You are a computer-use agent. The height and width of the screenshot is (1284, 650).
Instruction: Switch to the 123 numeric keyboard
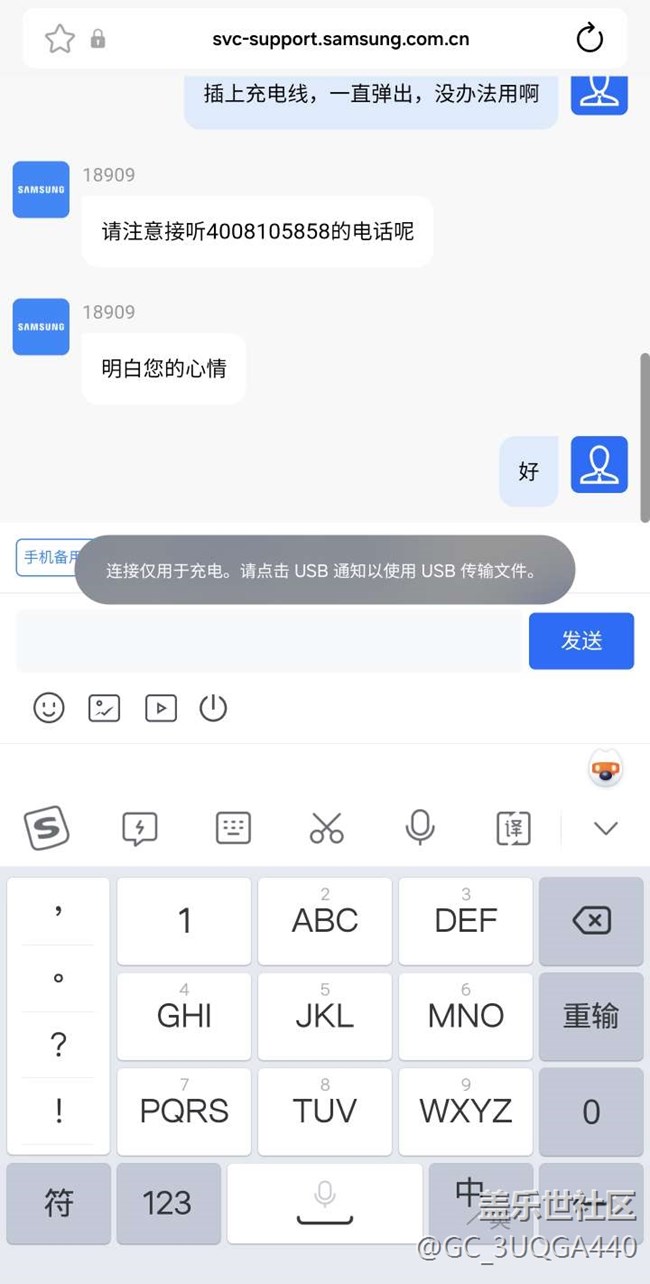tap(167, 1203)
